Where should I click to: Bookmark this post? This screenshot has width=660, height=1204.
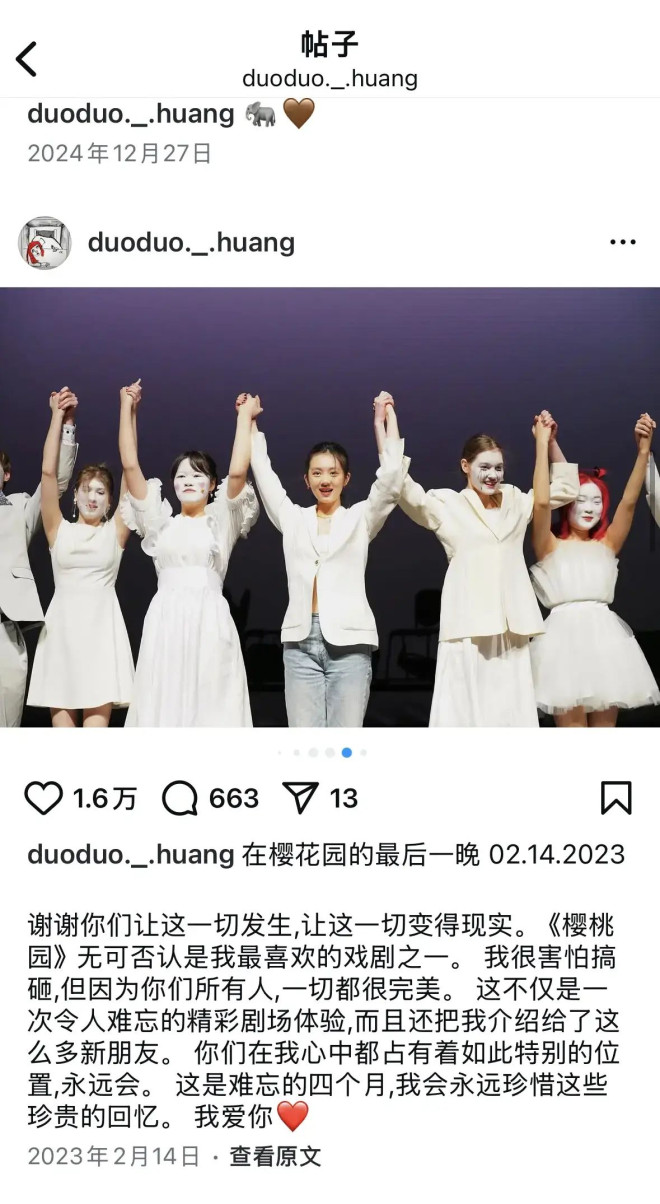(616, 798)
